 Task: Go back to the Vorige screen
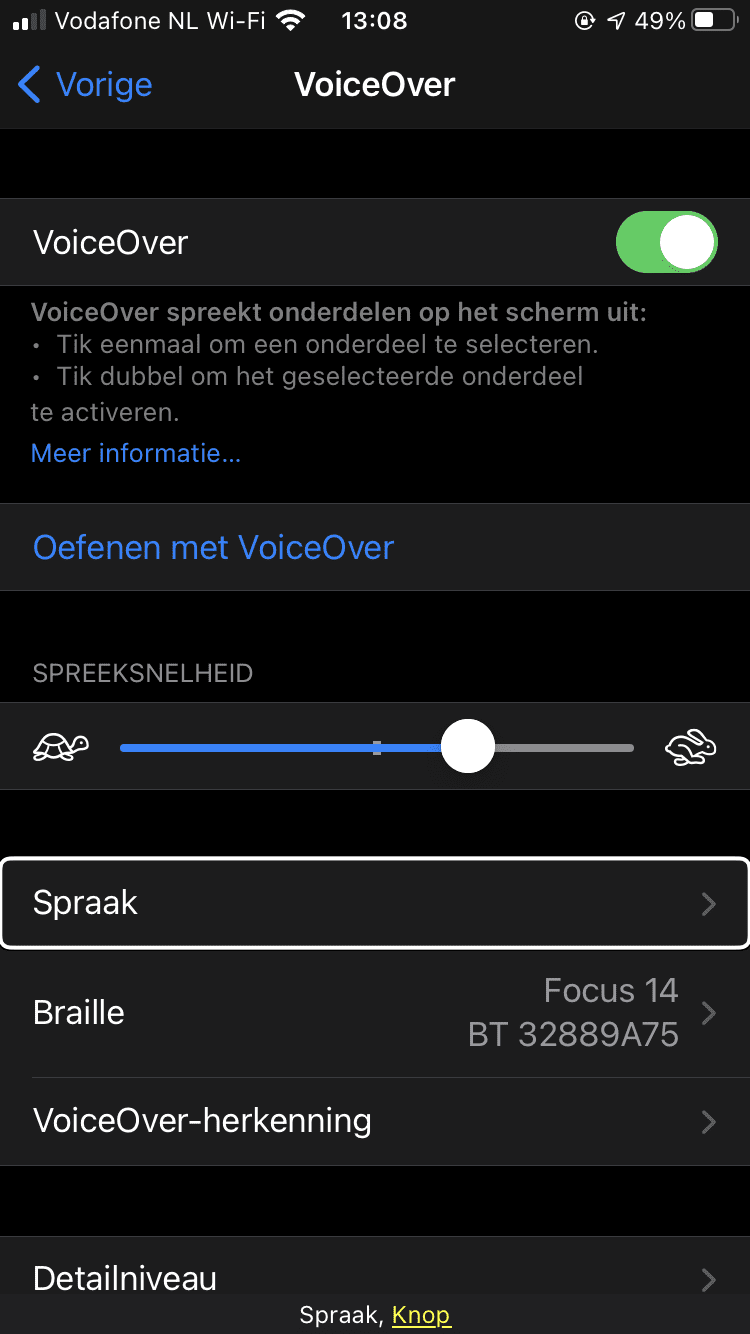(86, 85)
